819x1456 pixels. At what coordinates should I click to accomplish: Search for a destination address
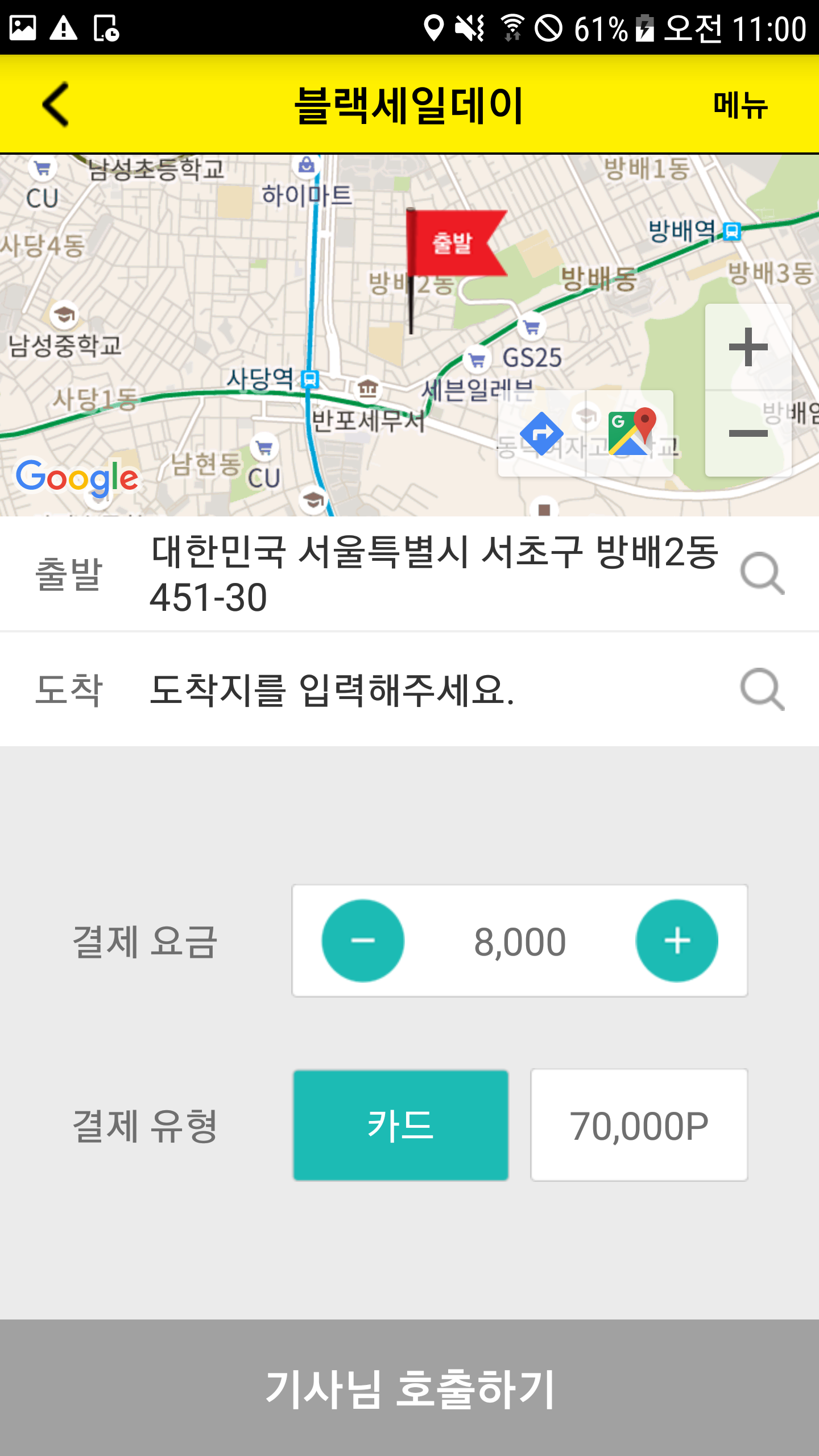coord(762,689)
